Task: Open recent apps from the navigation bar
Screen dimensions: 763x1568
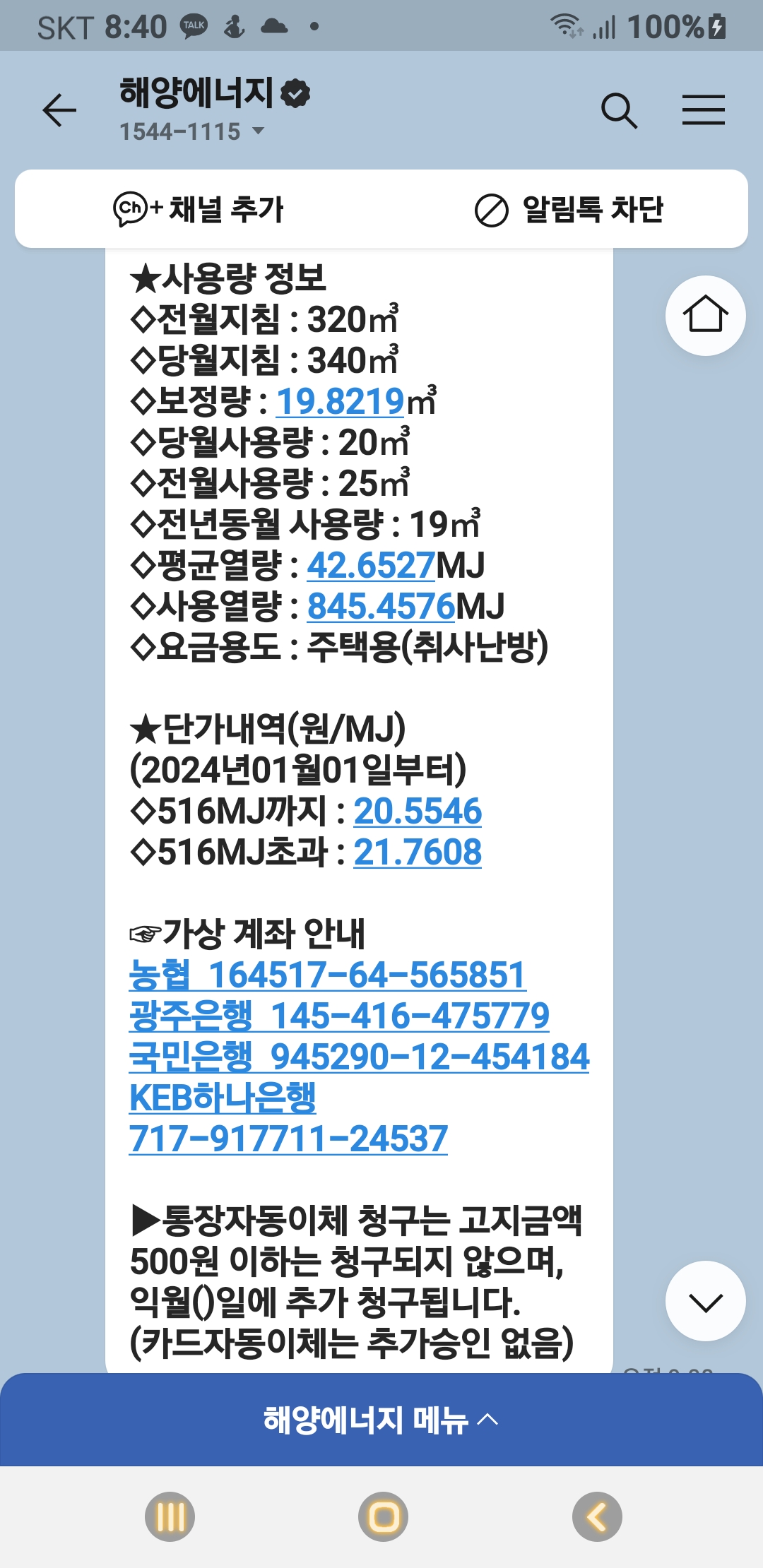Action: click(170, 1516)
